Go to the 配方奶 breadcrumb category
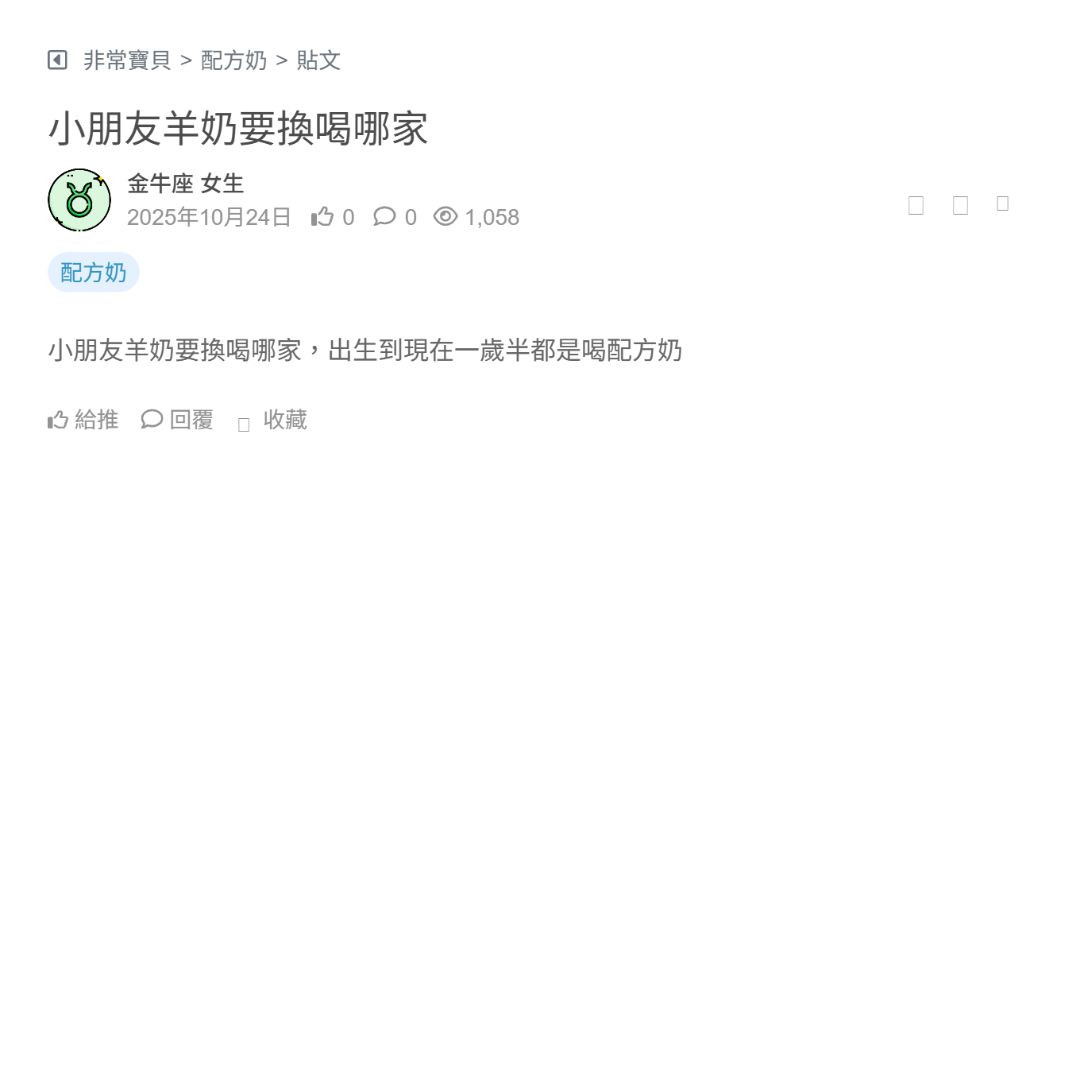This screenshot has height=1080, width=1080. tap(234, 60)
